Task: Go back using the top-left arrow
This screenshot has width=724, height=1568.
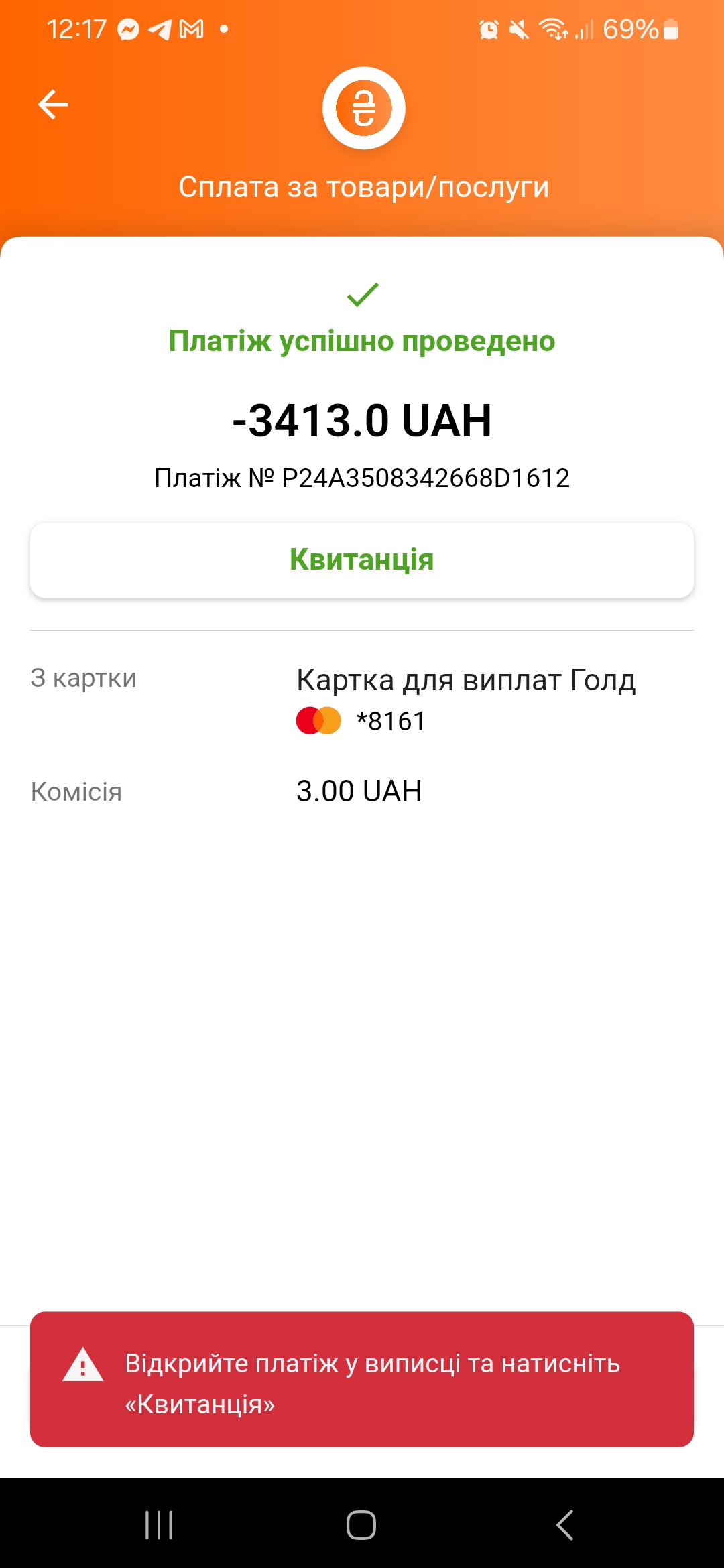Action: 53,105
